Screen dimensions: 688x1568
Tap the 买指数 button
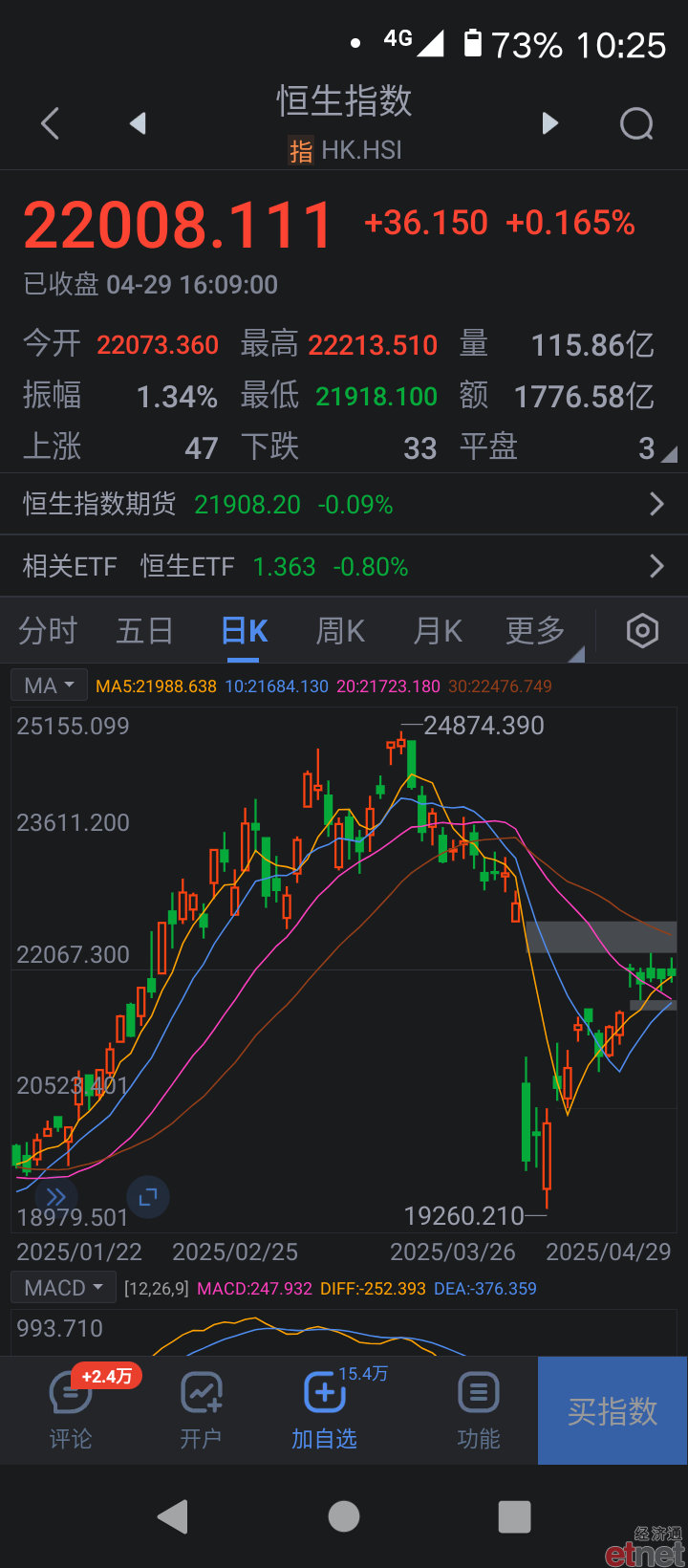[613, 1410]
